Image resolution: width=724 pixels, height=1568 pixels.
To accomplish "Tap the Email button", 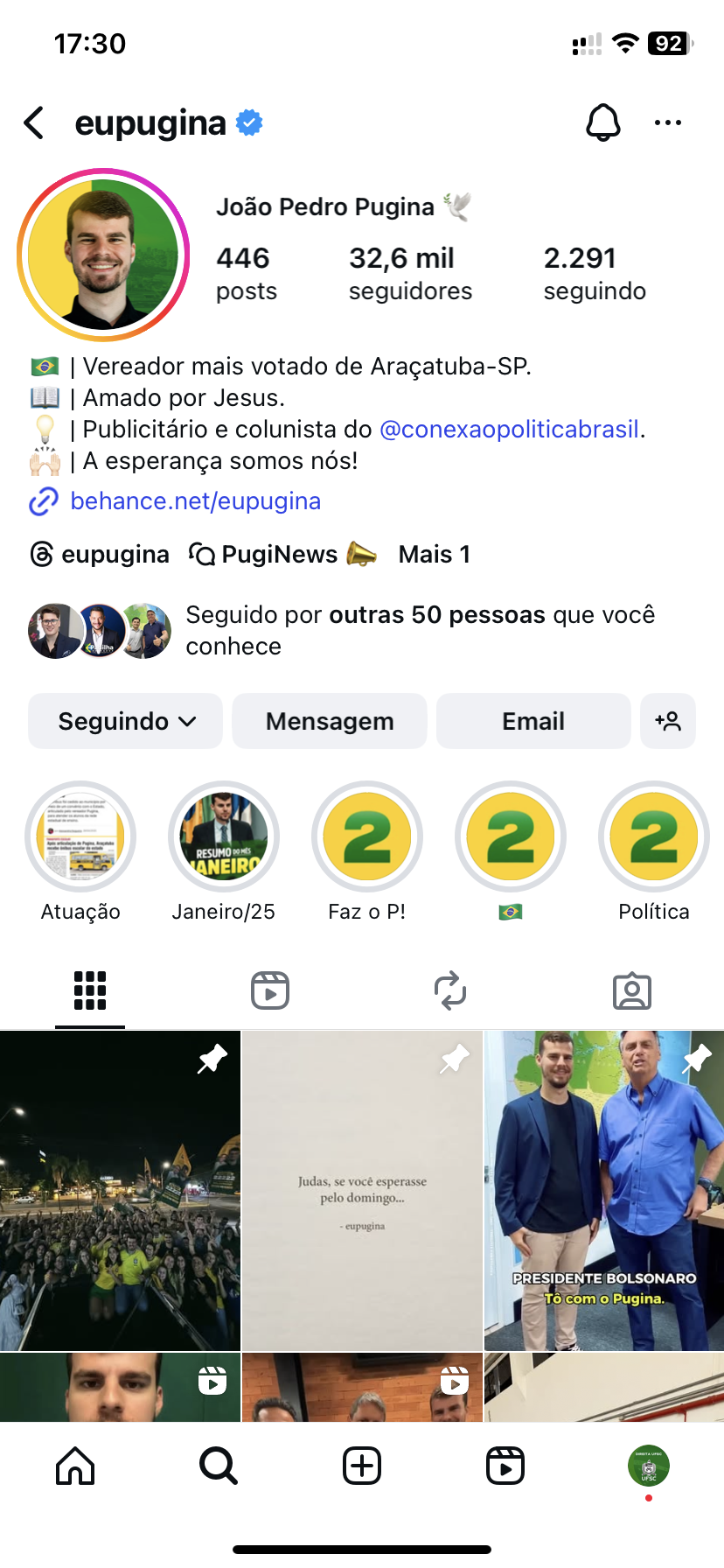I will 533,721.
